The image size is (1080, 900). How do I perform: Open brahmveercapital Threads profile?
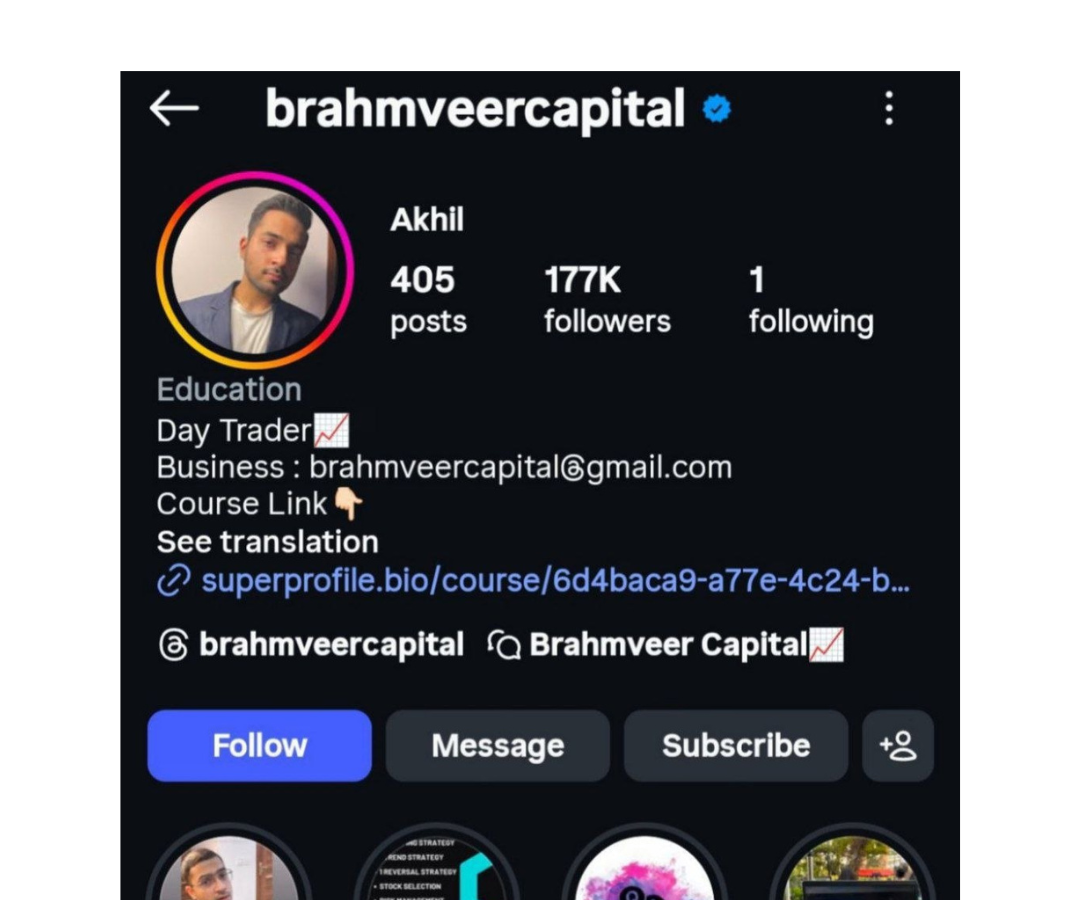(311, 645)
